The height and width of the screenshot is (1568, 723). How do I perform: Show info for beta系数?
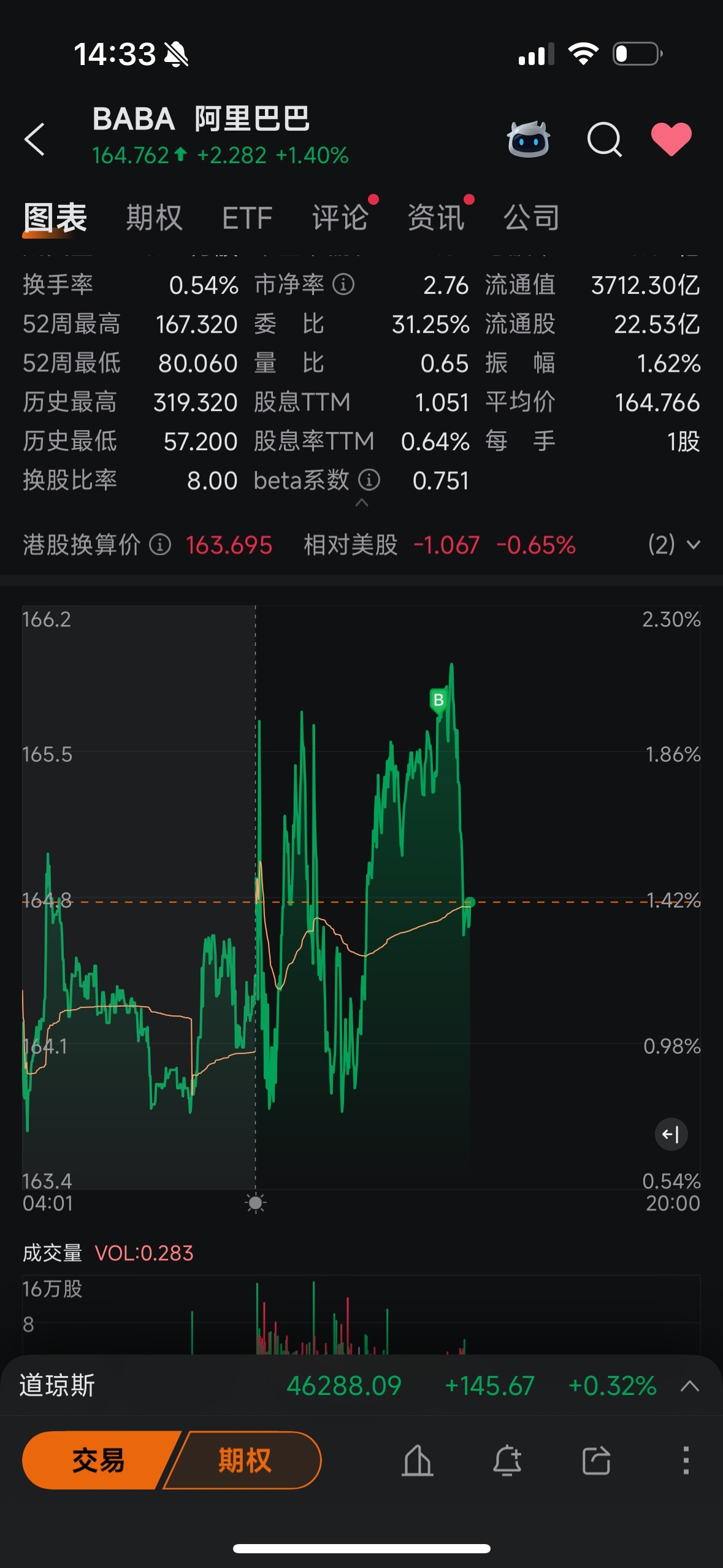coord(369,480)
